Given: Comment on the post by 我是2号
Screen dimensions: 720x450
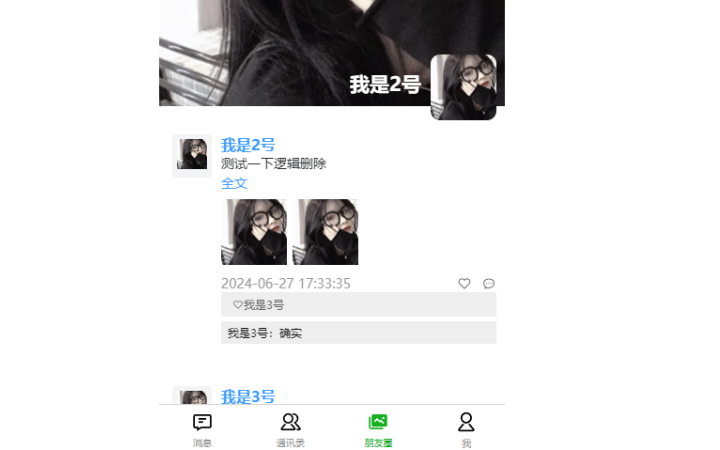Looking at the screenshot, I should [489, 284].
